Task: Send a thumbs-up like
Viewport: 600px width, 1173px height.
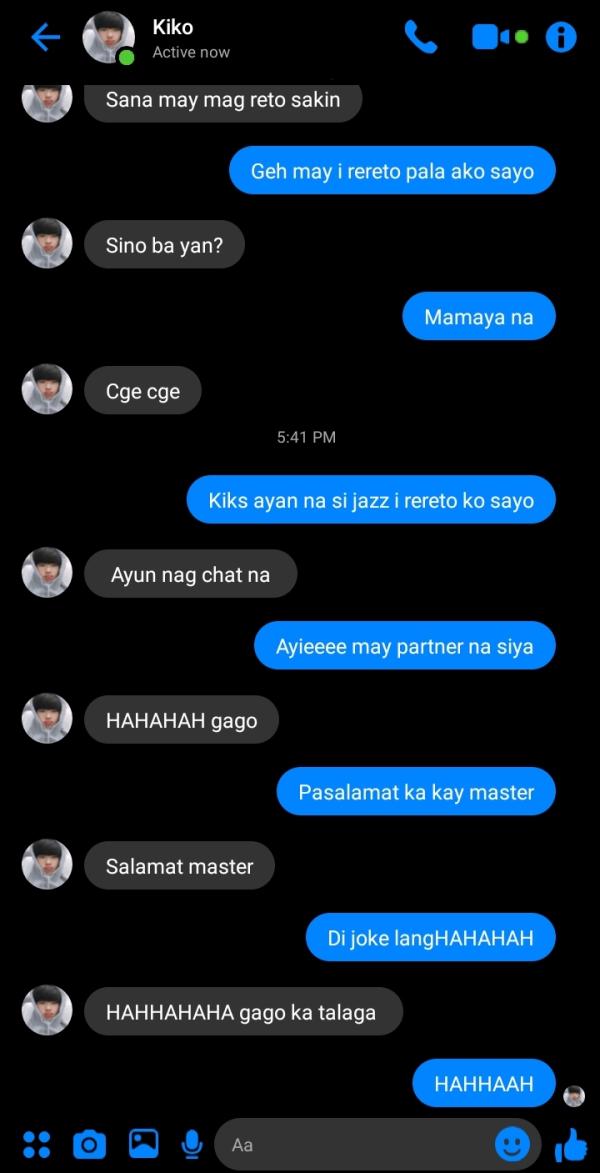Action: [x=570, y=1143]
